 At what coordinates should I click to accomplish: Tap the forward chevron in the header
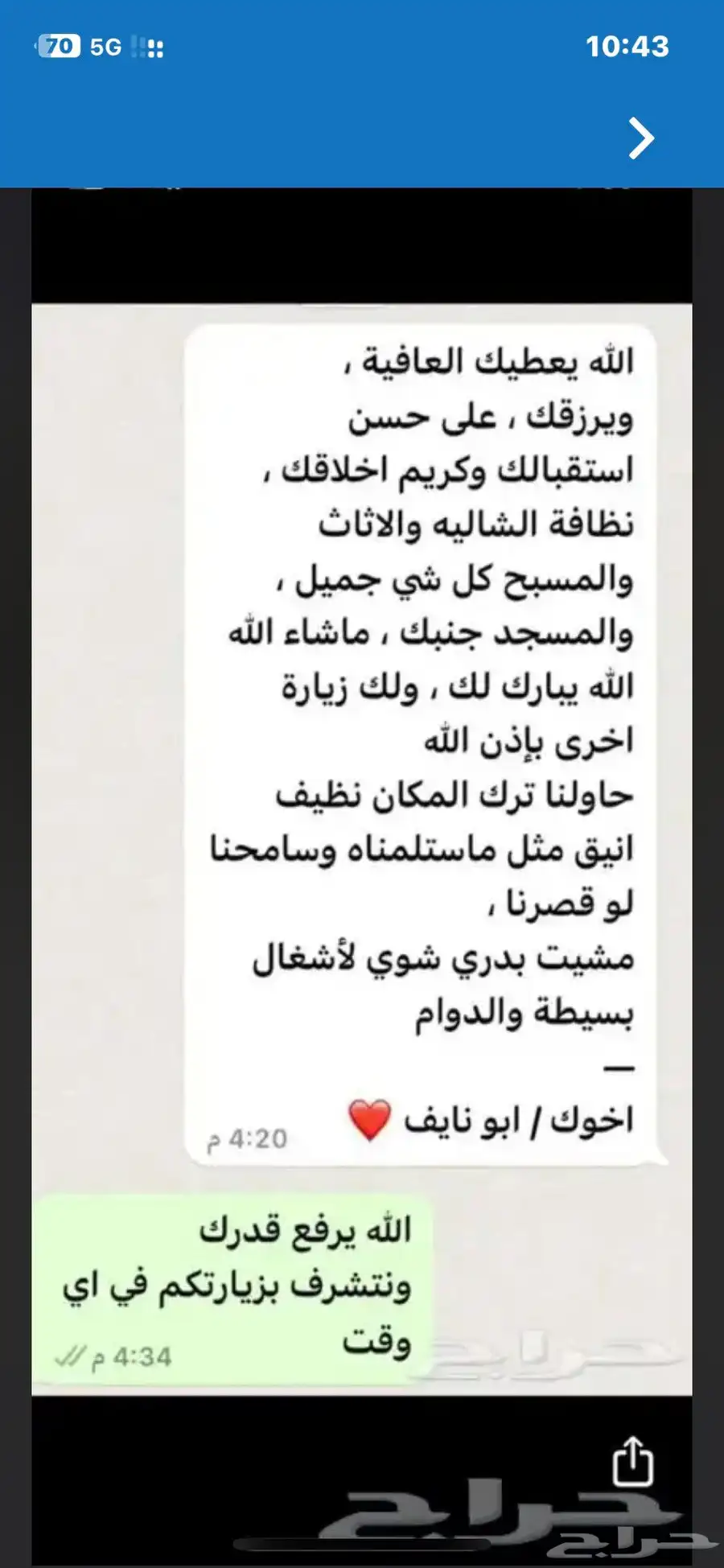pos(641,138)
